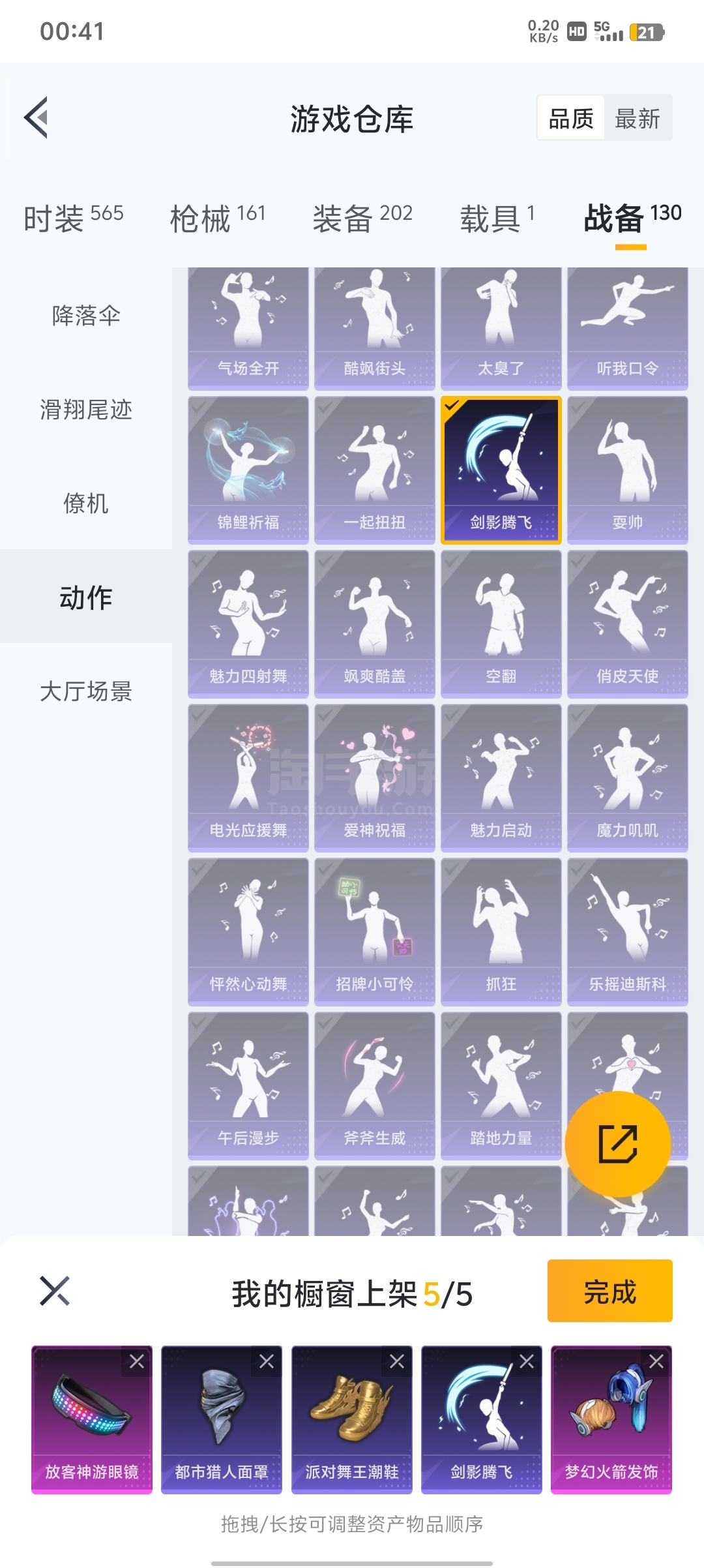This screenshot has height=1568, width=704.
Task: Select the 锦鲤祈福 action item
Action: pos(248,470)
